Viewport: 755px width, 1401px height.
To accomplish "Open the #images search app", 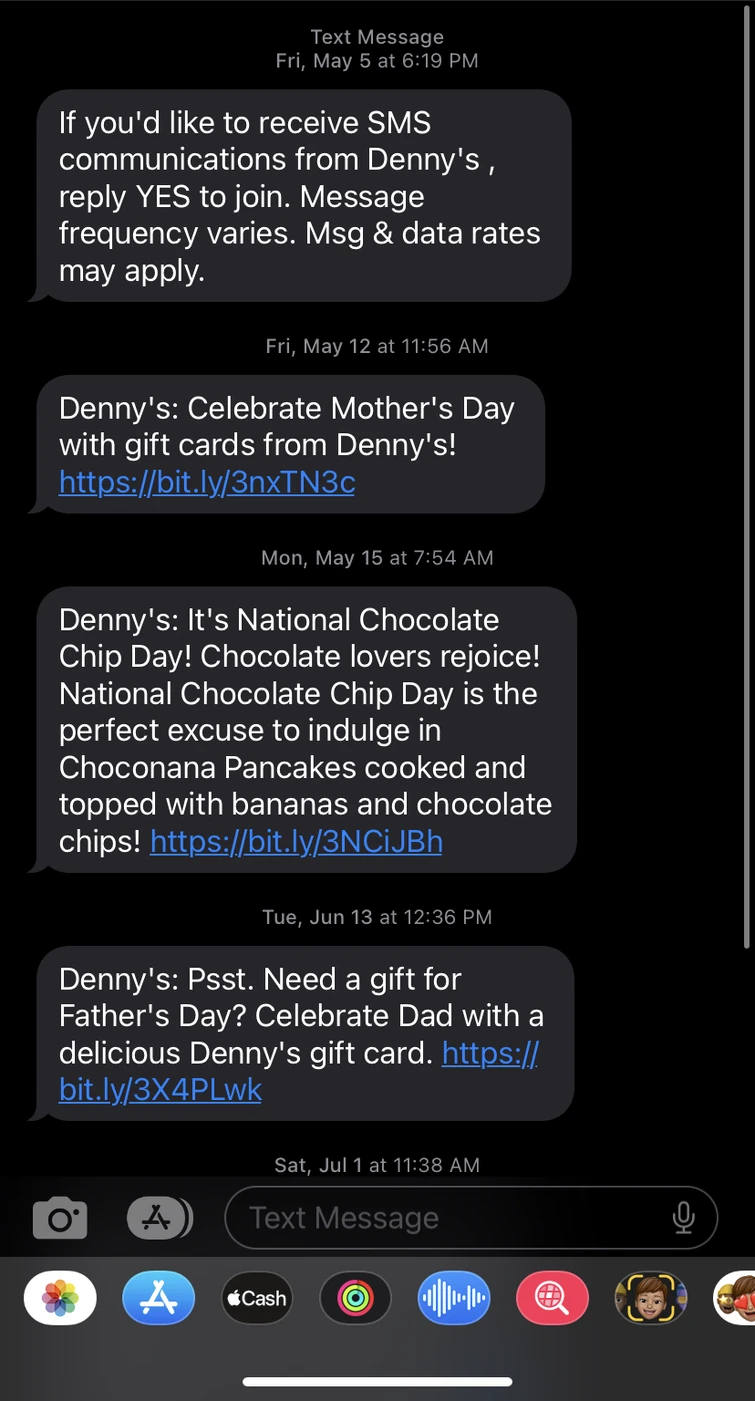I will tap(552, 1297).
